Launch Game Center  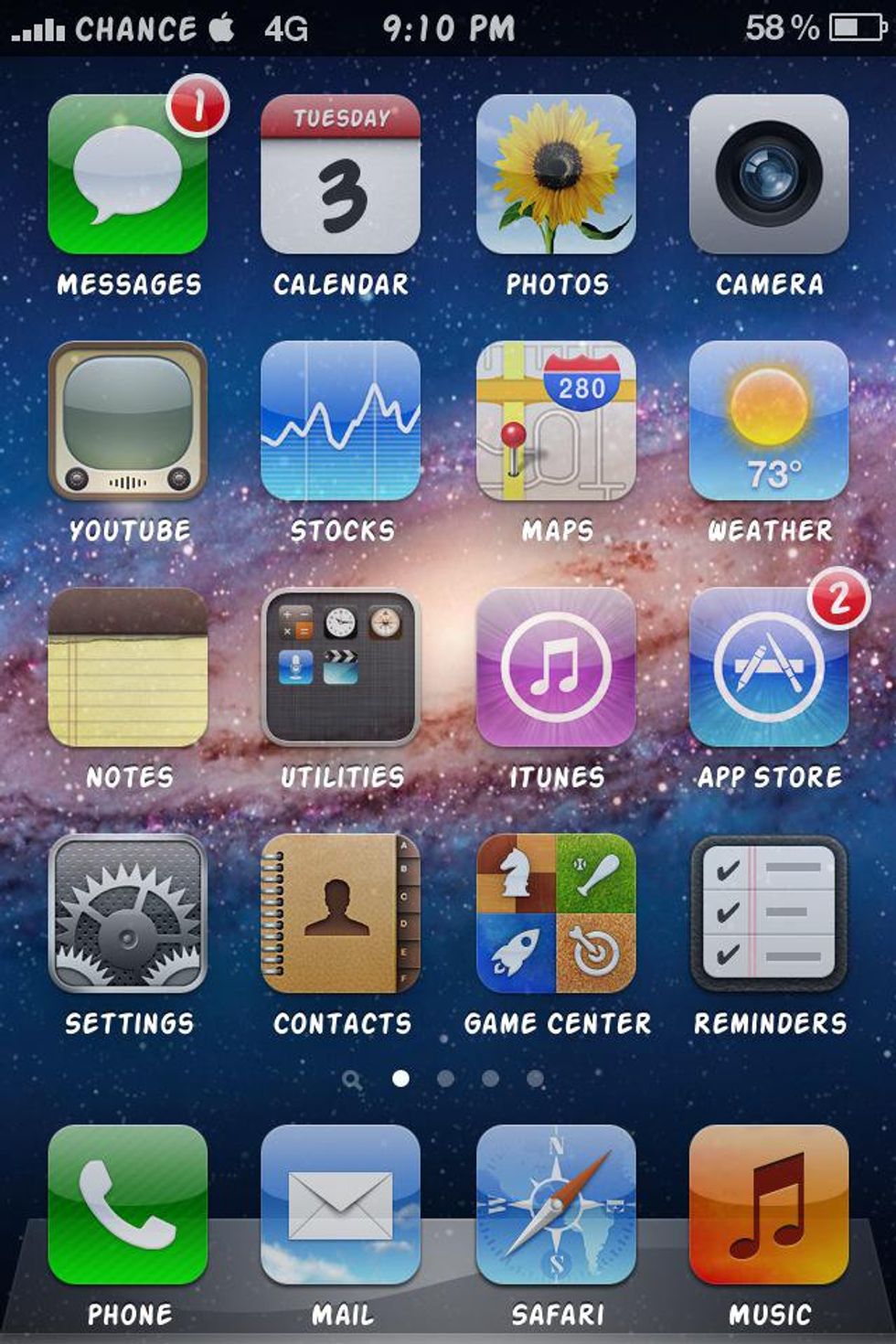pyautogui.click(x=555, y=914)
